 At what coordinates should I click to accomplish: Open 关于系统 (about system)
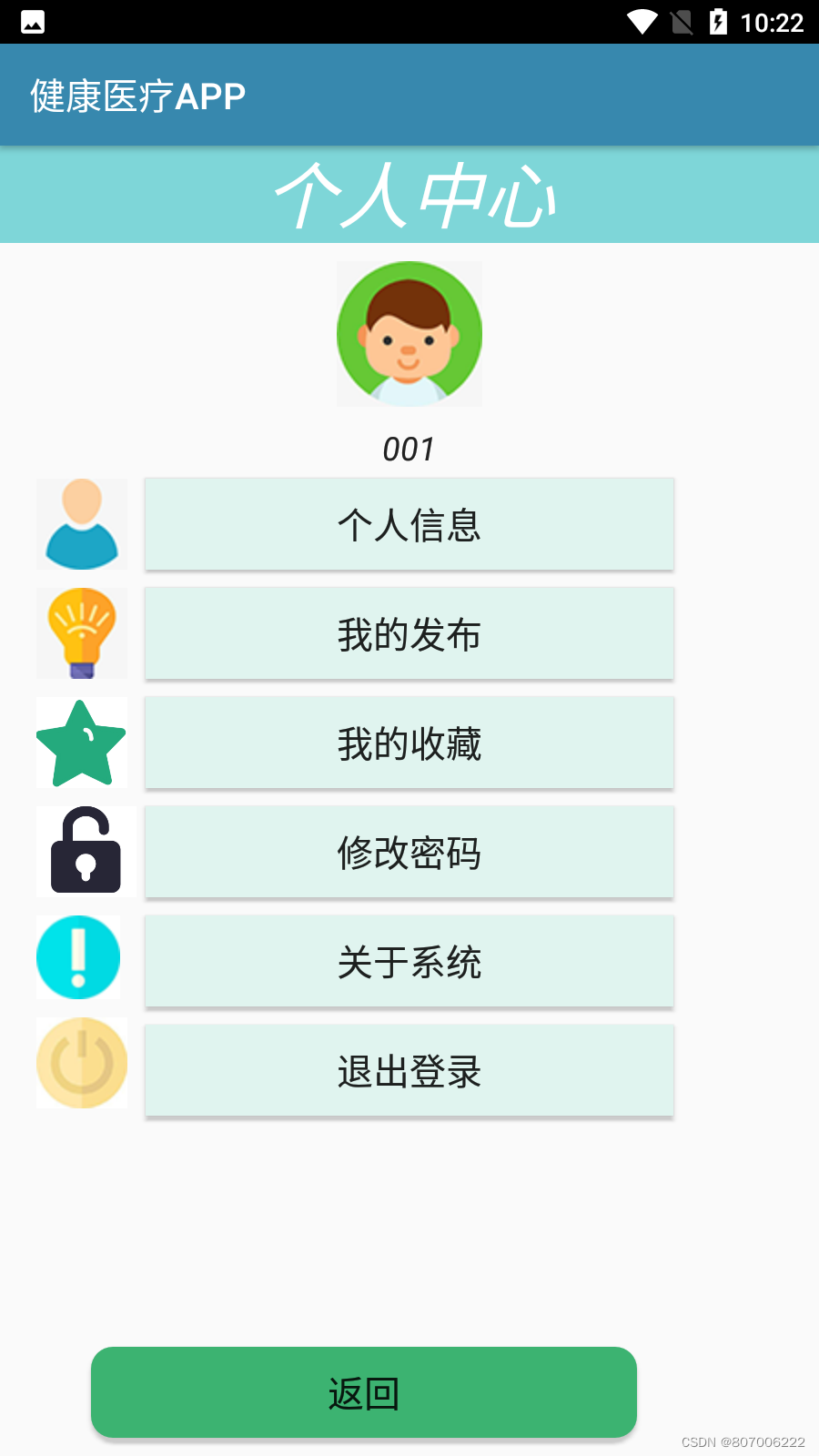tap(409, 962)
